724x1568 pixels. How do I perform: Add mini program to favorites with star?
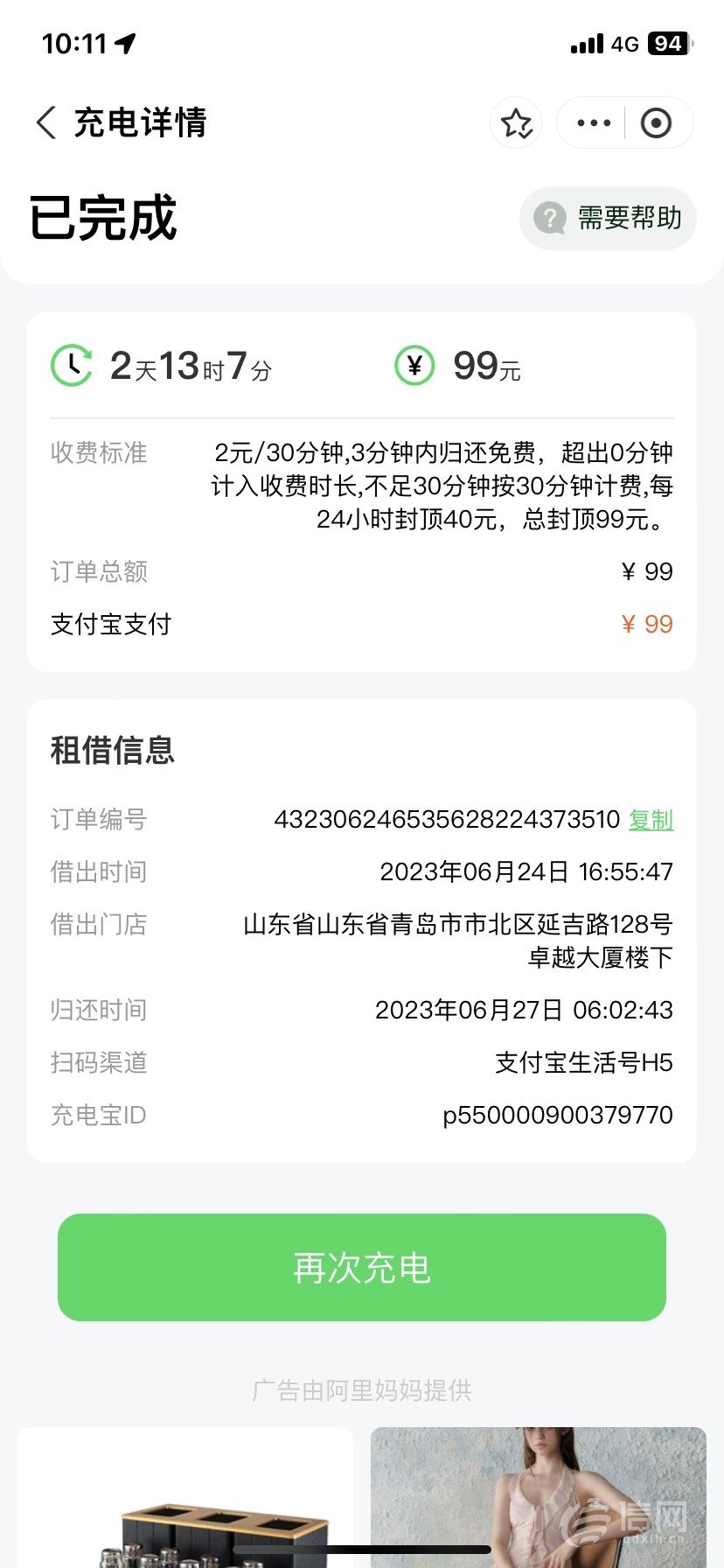point(516,123)
